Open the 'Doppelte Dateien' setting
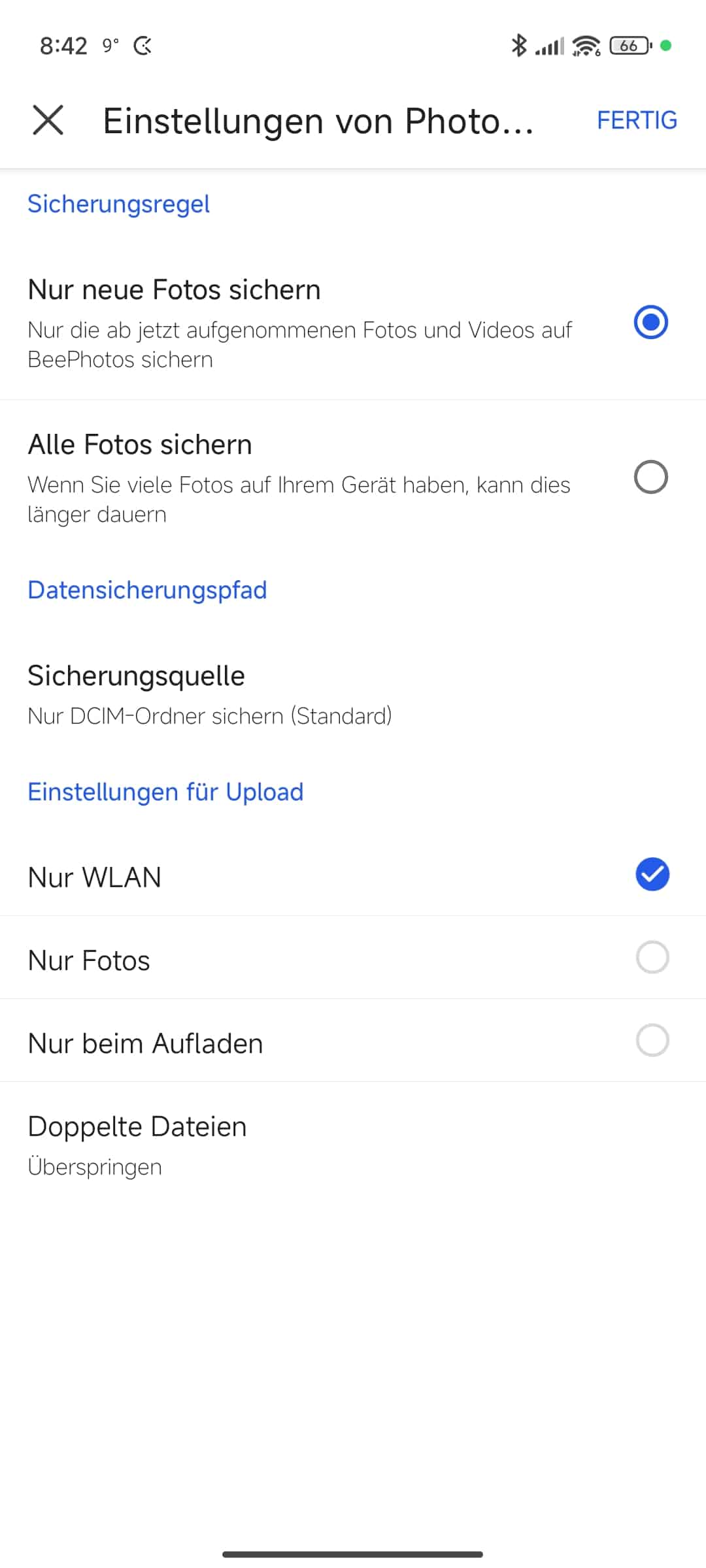Viewport: 706px width, 1568px height. [x=137, y=1145]
